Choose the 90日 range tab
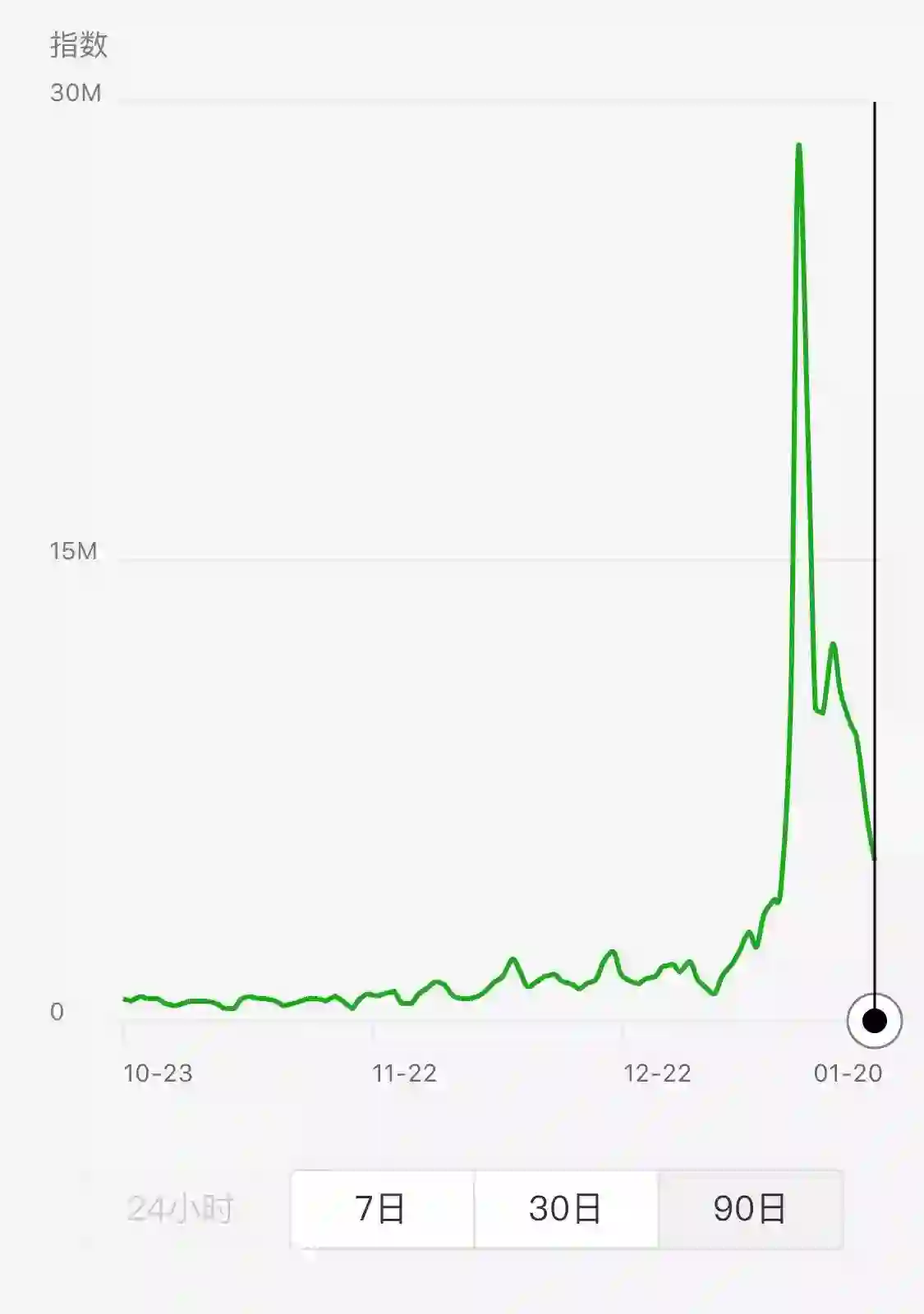This screenshot has height=1314, width=924. [x=750, y=1209]
